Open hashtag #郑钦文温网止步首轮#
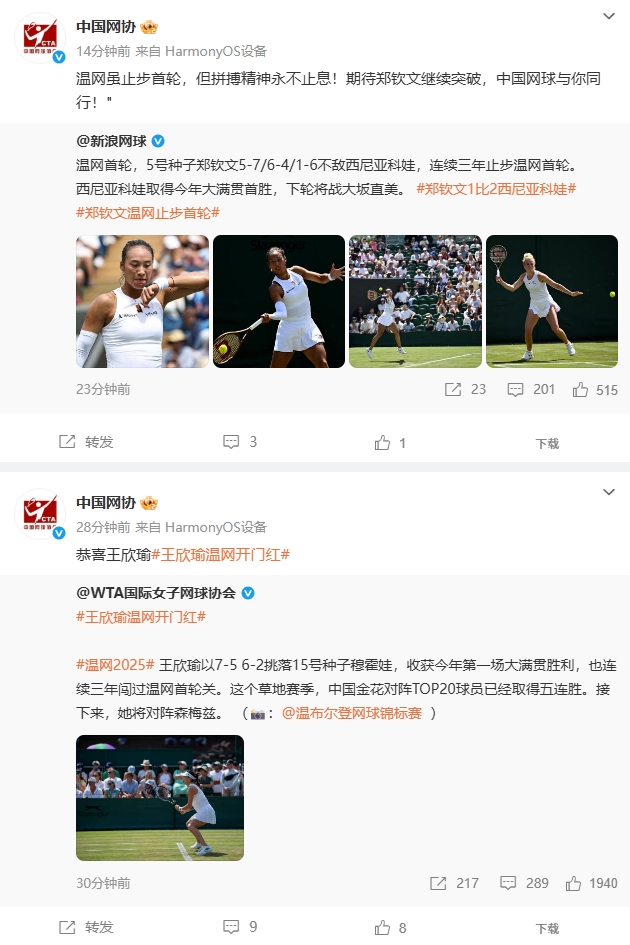Screen dimensions: 630x945 [x=147, y=212]
